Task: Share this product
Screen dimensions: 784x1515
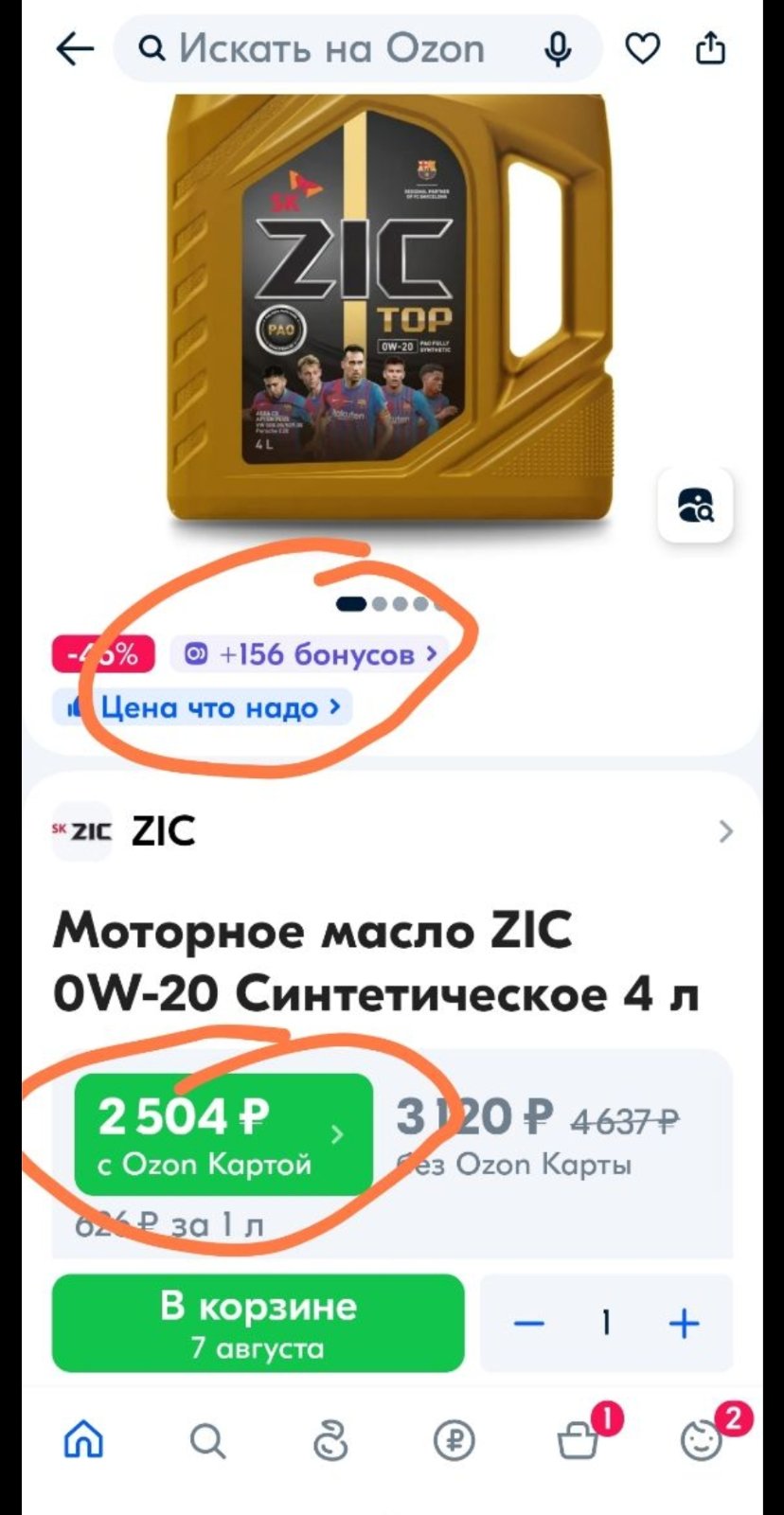Action: coord(710,47)
